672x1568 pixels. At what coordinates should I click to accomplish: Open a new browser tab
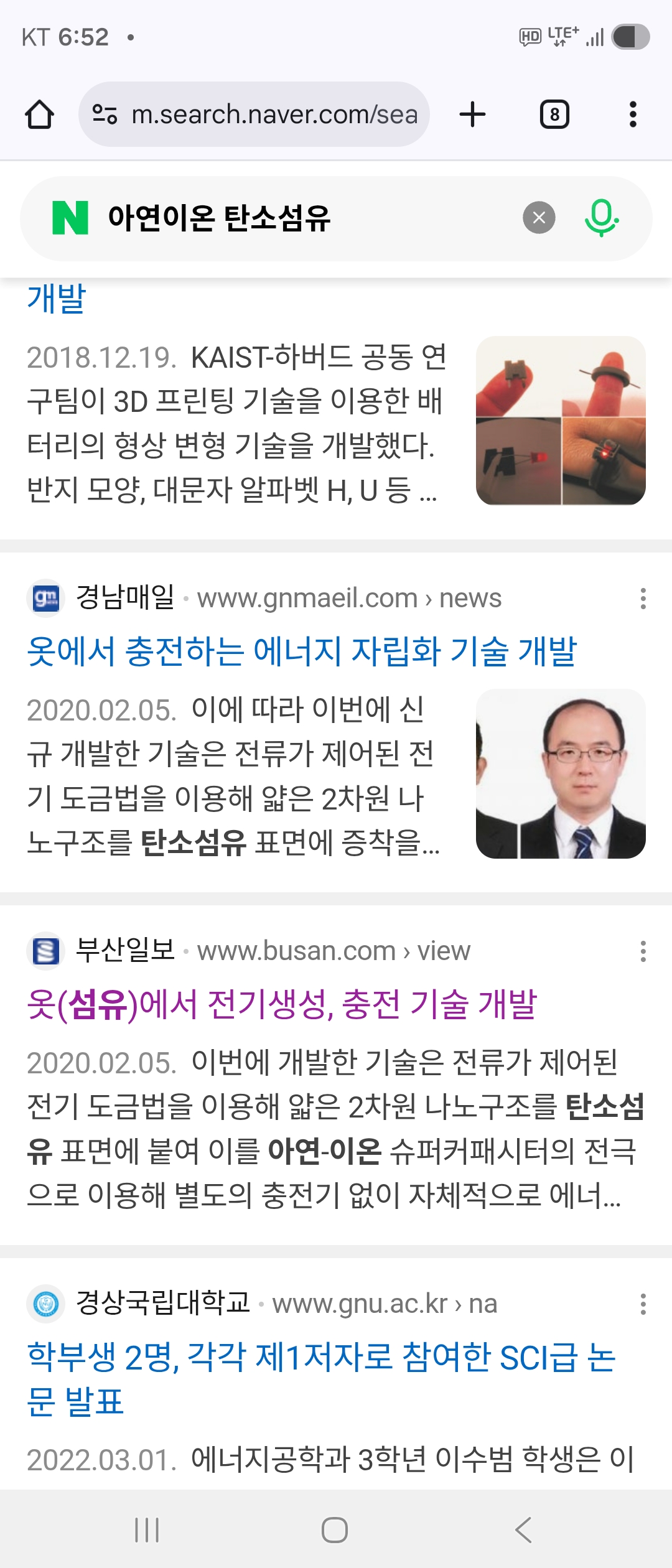click(472, 114)
